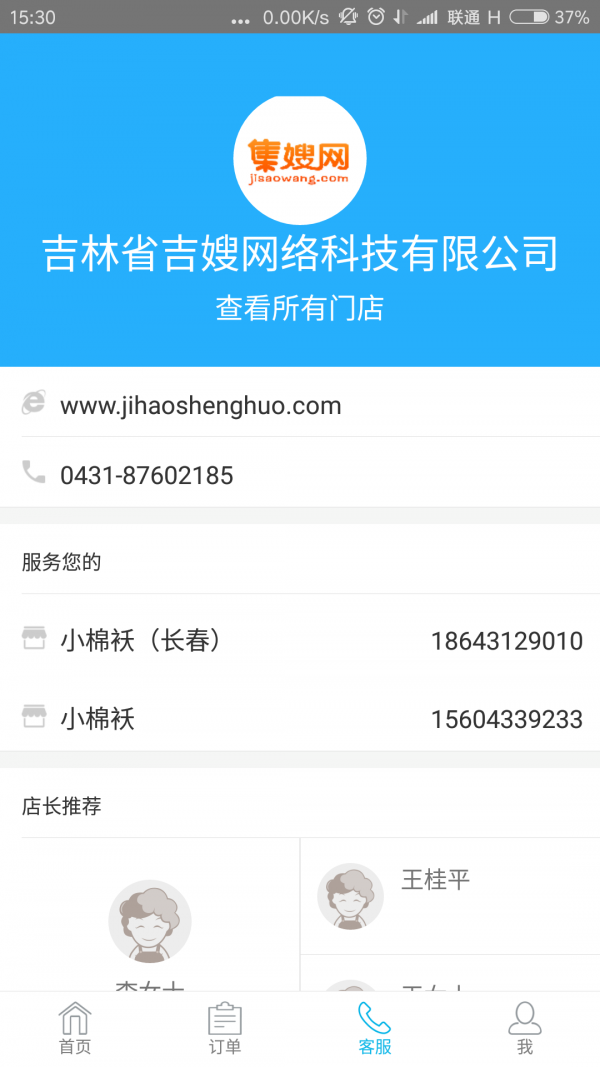Call the number 0431-87602185
This screenshot has height=1067, width=600.
click(x=300, y=474)
